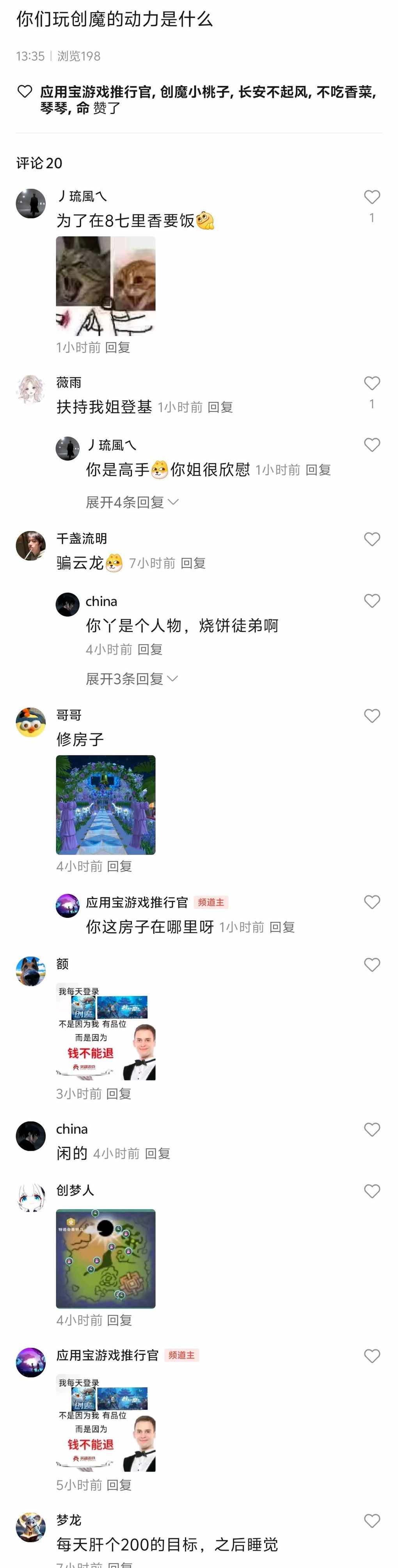Like 千盏流明's comment 骗云龙
Image resolution: width=398 pixels, height=1568 pixels.
pyautogui.click(x=372, y=539)
